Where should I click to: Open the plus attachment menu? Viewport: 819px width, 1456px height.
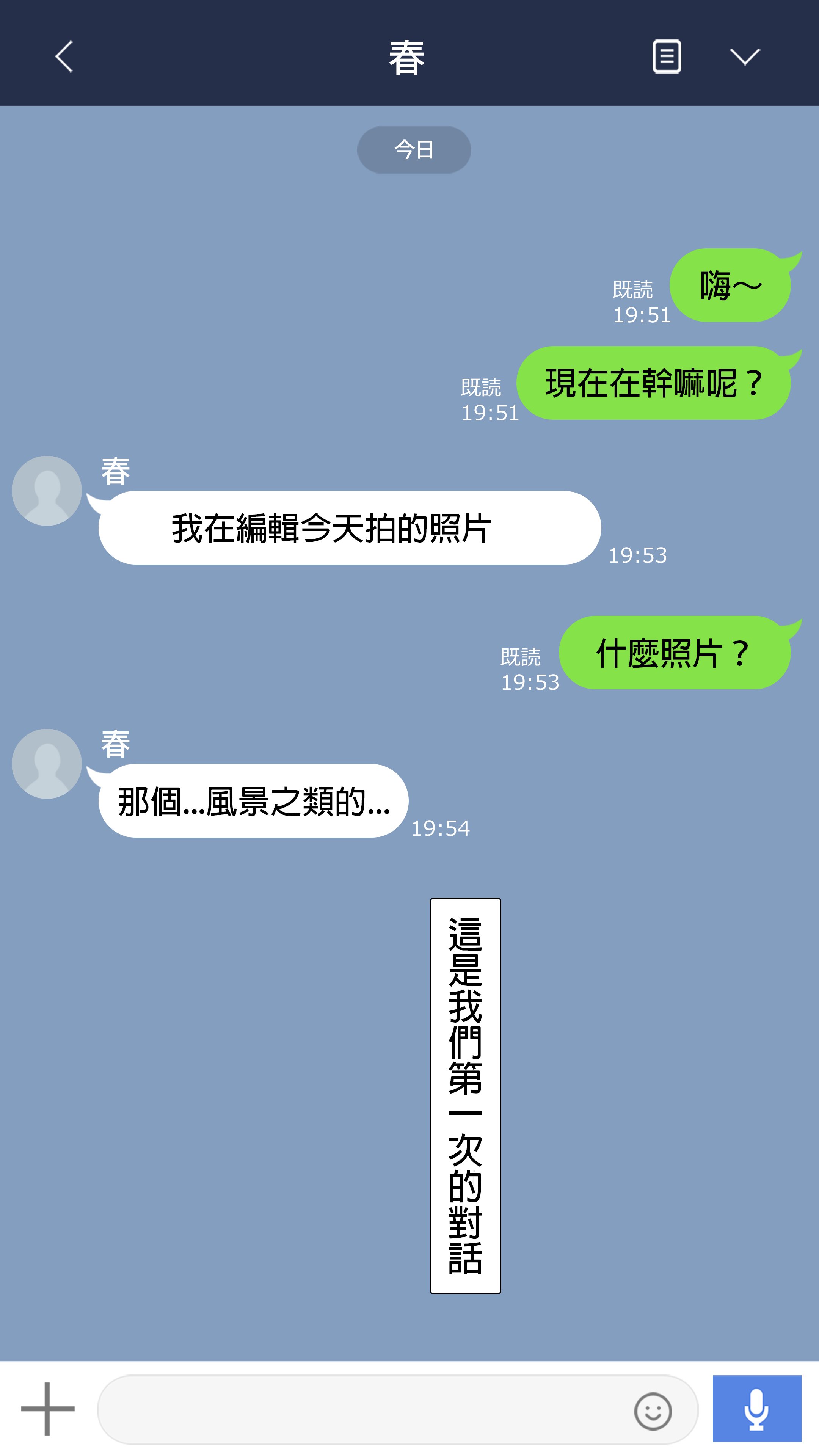point(47,1409)
